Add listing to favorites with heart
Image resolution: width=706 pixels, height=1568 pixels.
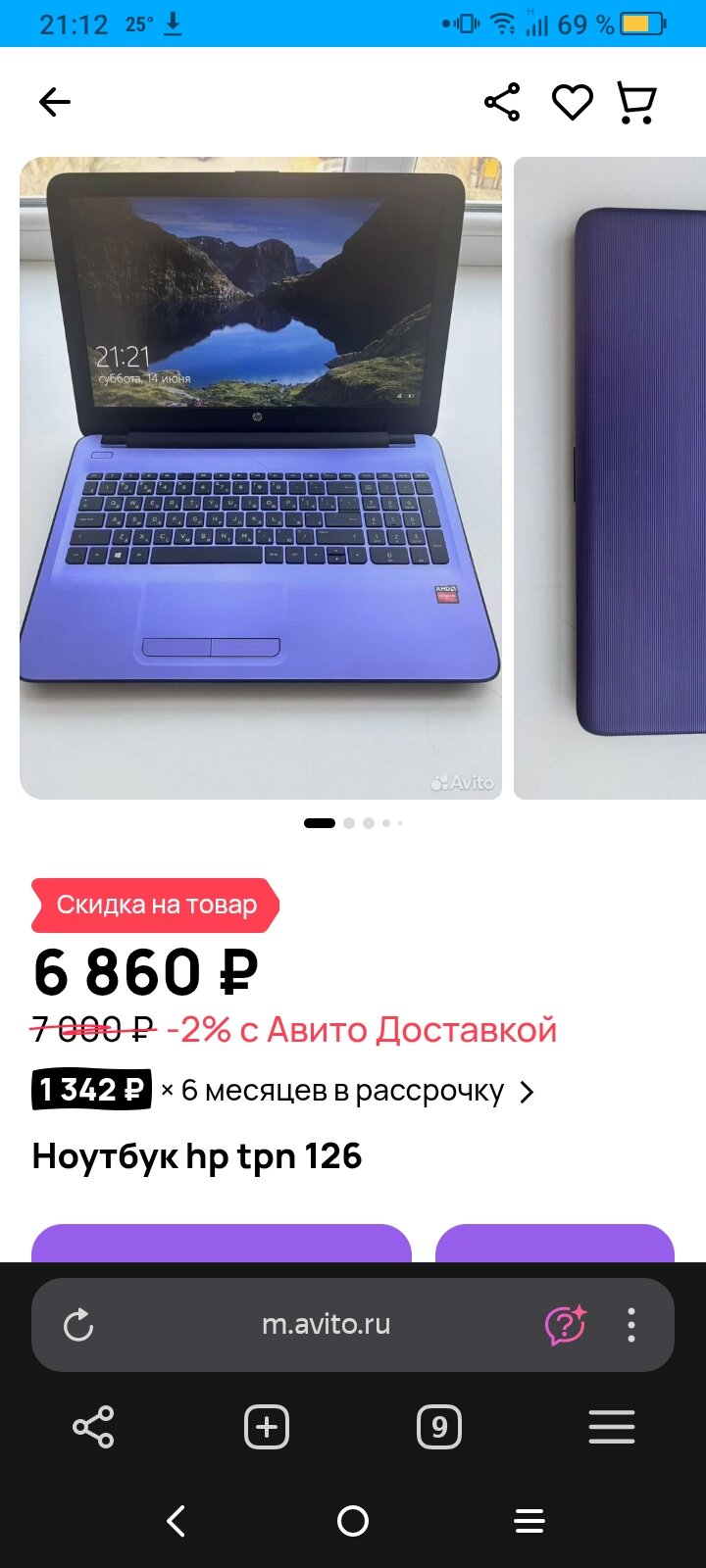(x=572, y=102)
